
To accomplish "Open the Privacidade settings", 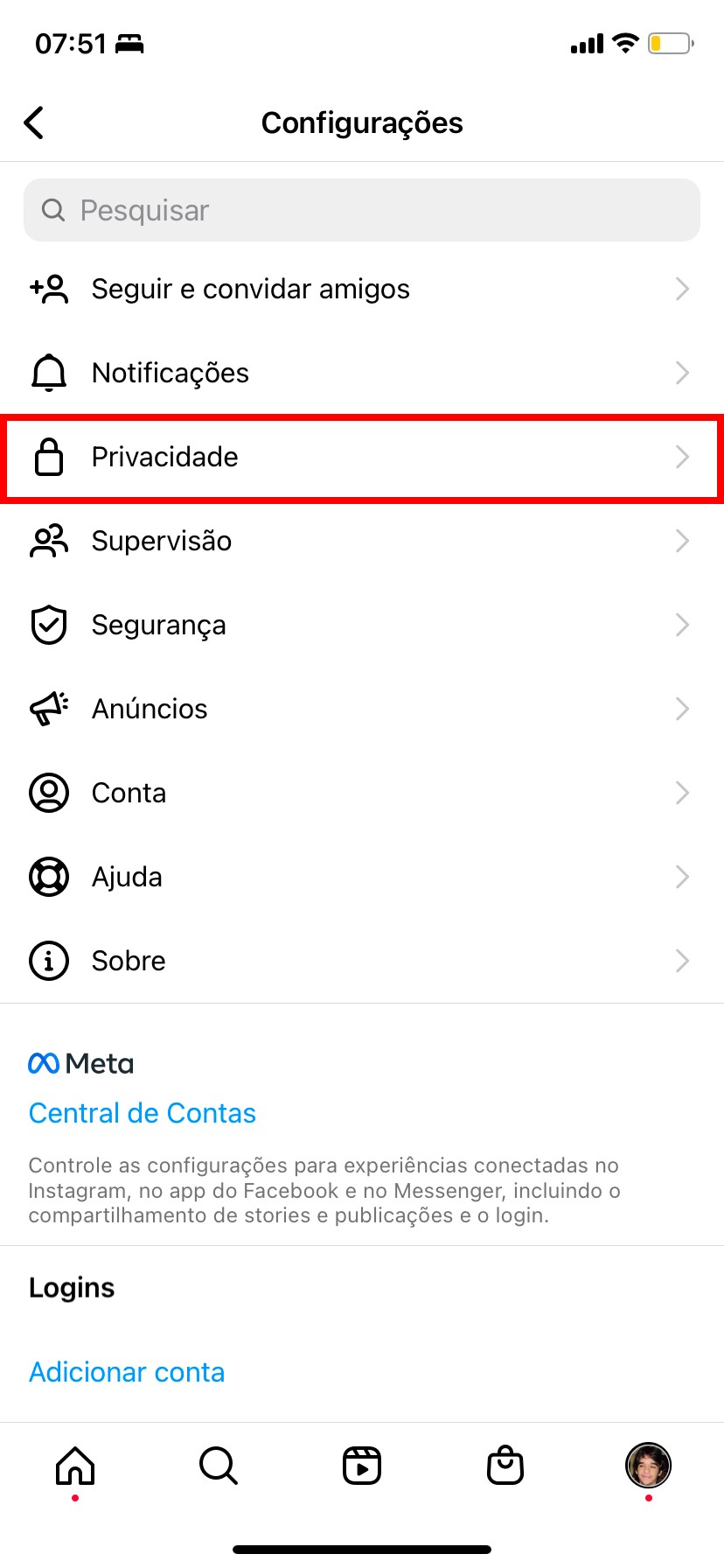I will pos(362,457).
